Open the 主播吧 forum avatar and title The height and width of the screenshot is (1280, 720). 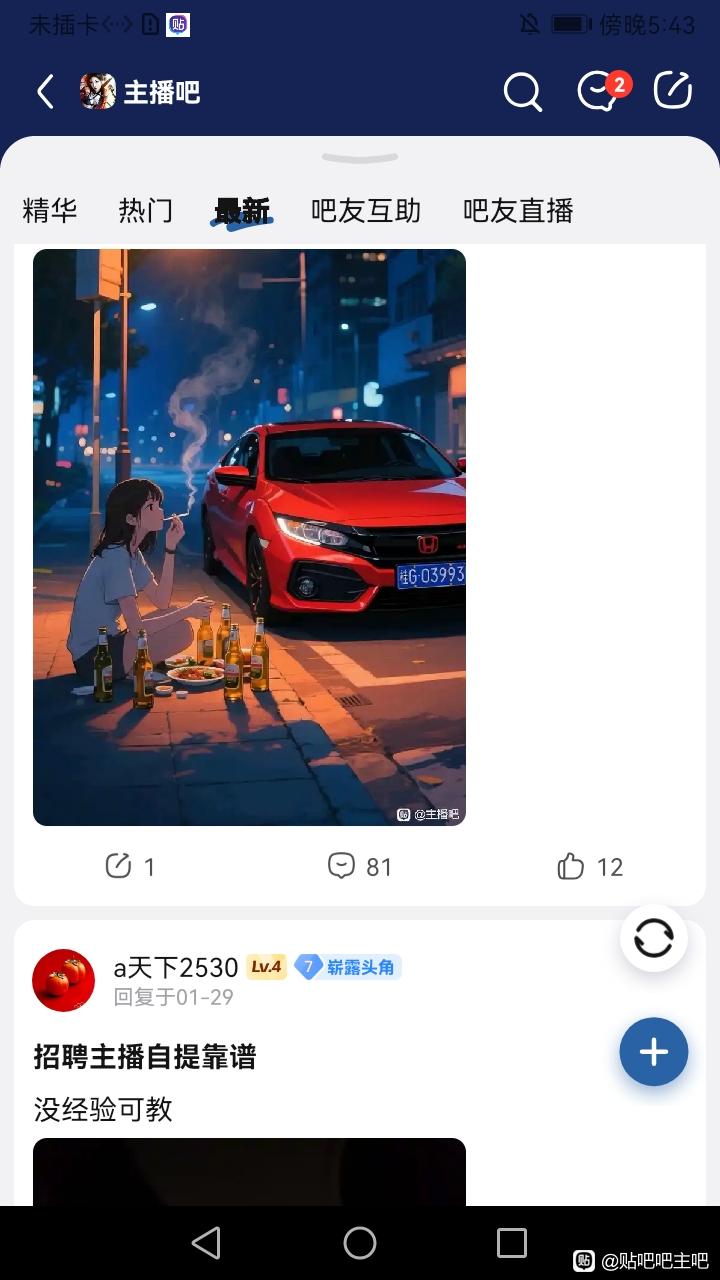coord(140,92)
